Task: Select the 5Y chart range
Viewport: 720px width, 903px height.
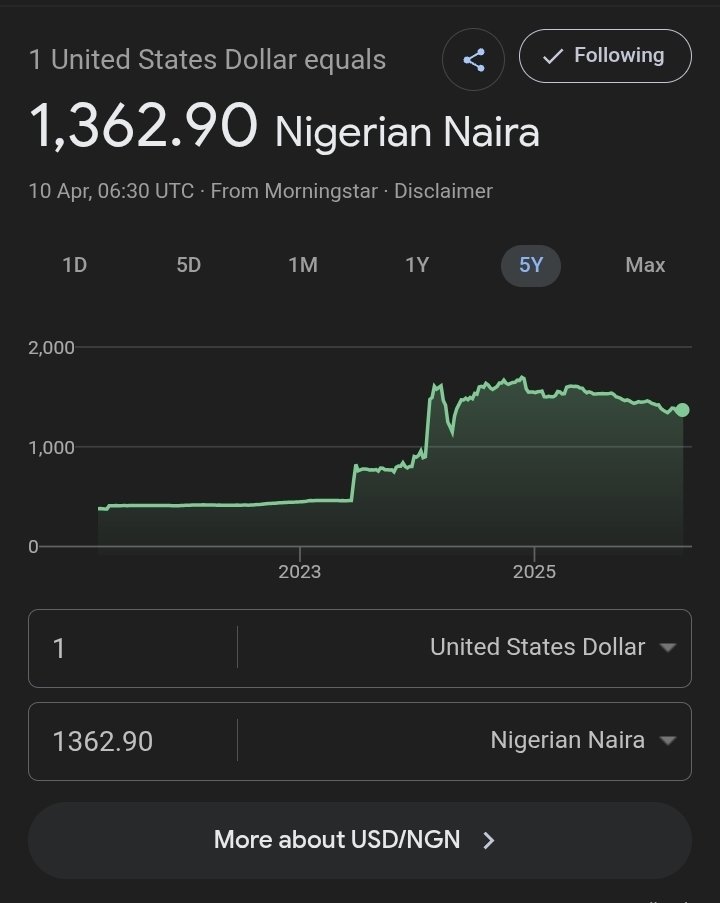Action: click(x=530, y=265)
